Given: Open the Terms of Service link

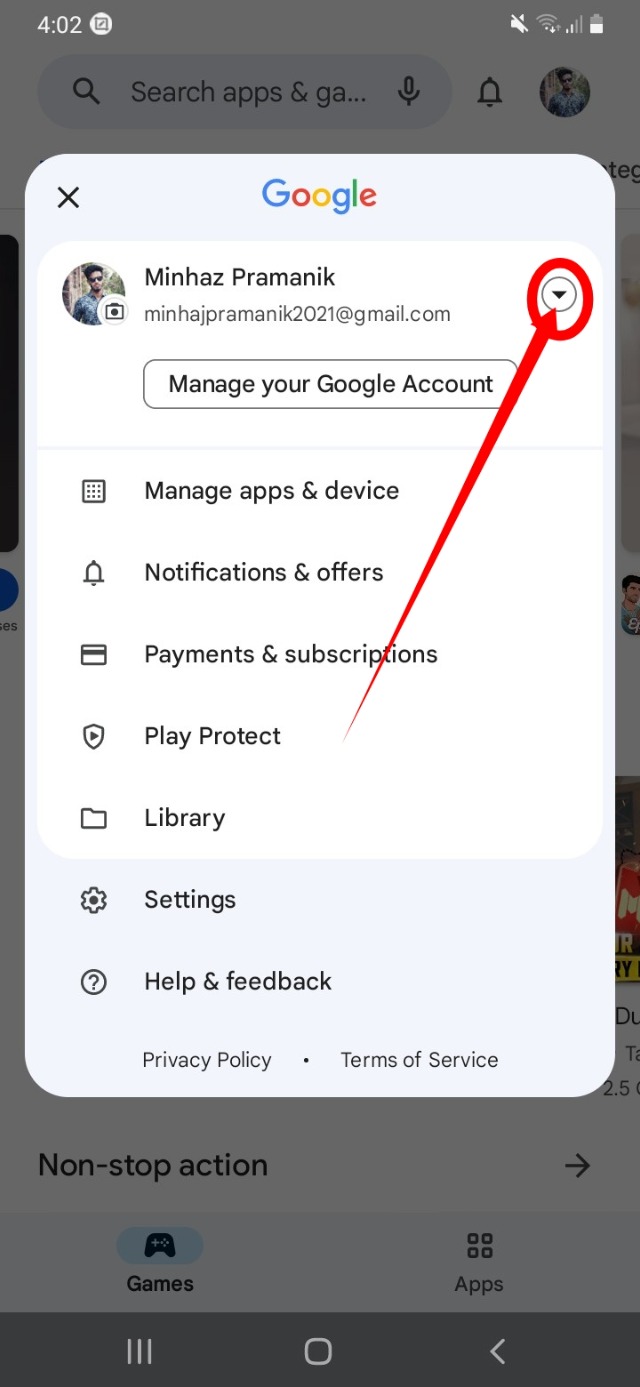Looking at the screenshot, I should (x=419, y=1060).
